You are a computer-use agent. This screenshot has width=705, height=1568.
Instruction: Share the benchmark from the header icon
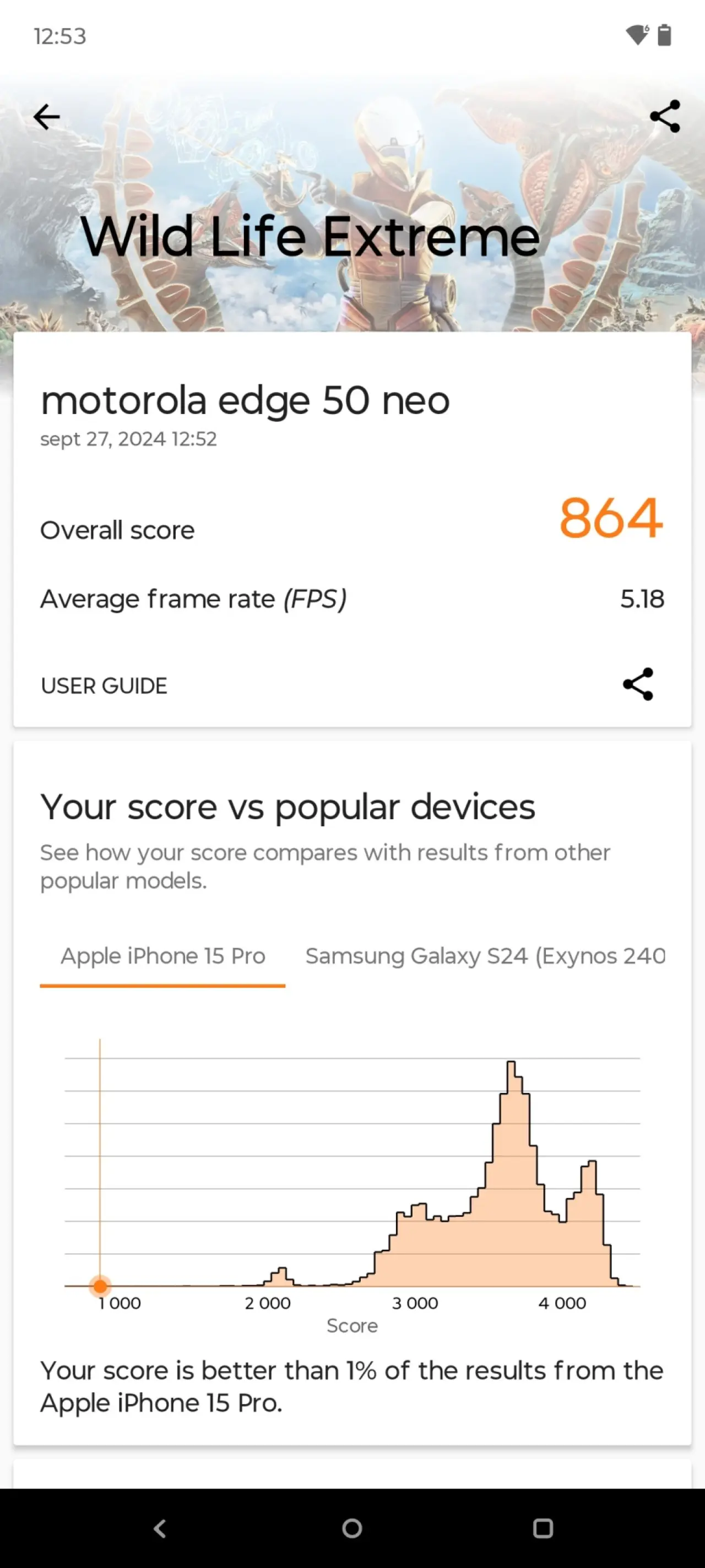point(664,116)
